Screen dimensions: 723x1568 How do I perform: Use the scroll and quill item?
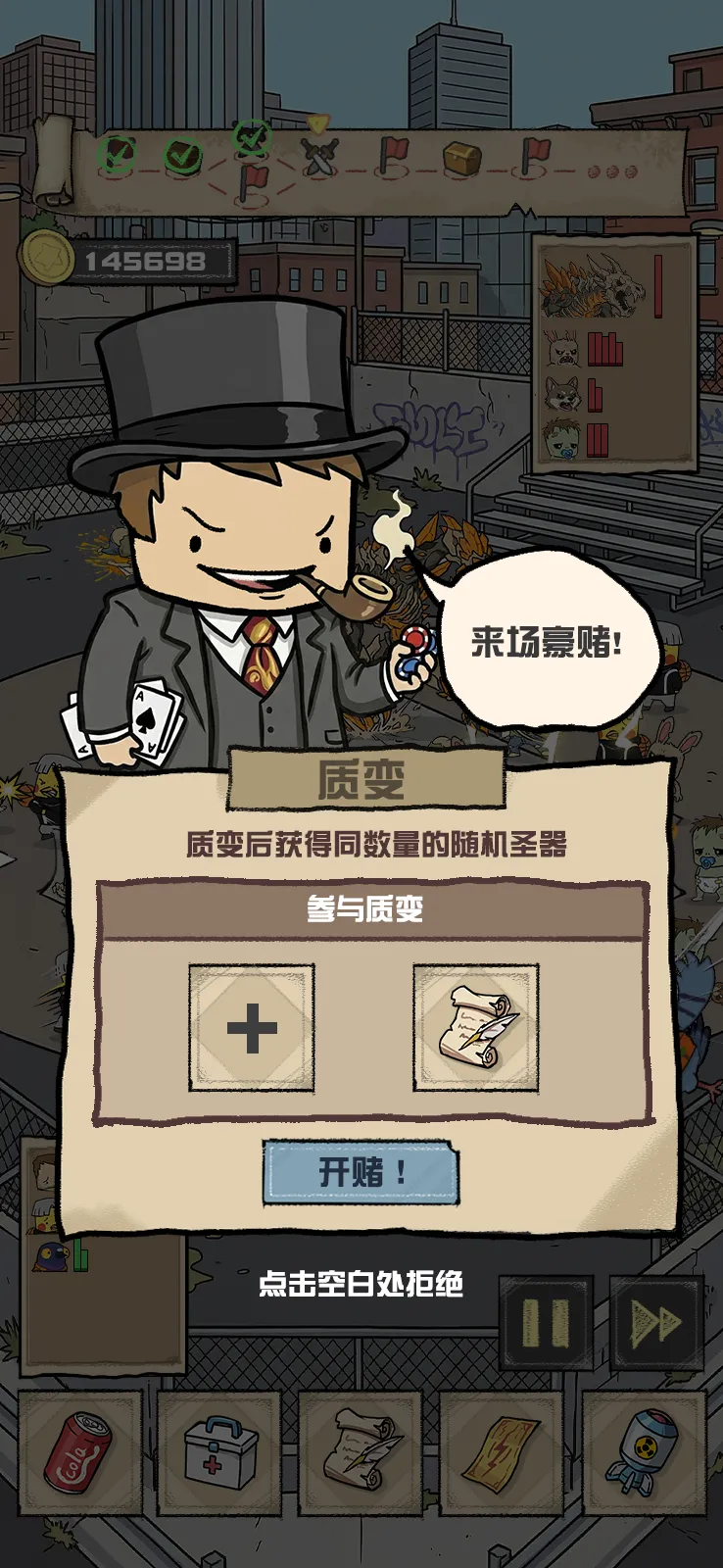coord(361,1453)
